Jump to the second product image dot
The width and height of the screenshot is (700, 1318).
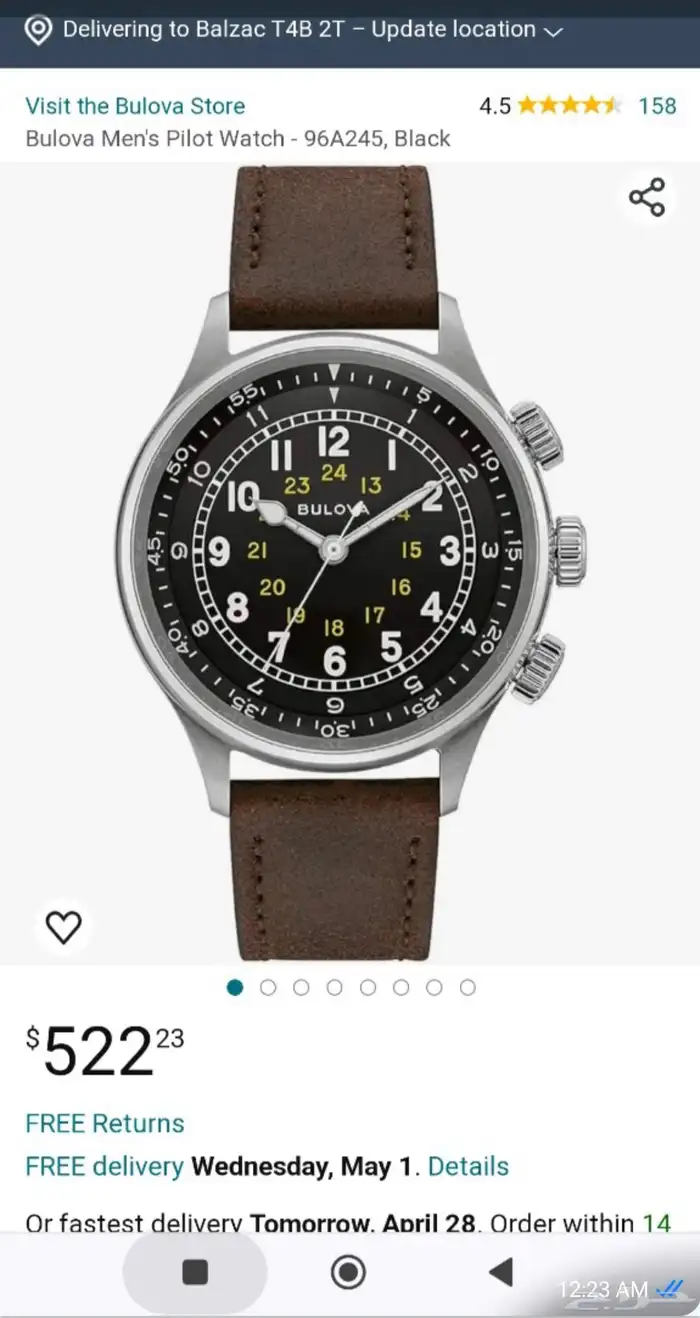tap(268, 988)
